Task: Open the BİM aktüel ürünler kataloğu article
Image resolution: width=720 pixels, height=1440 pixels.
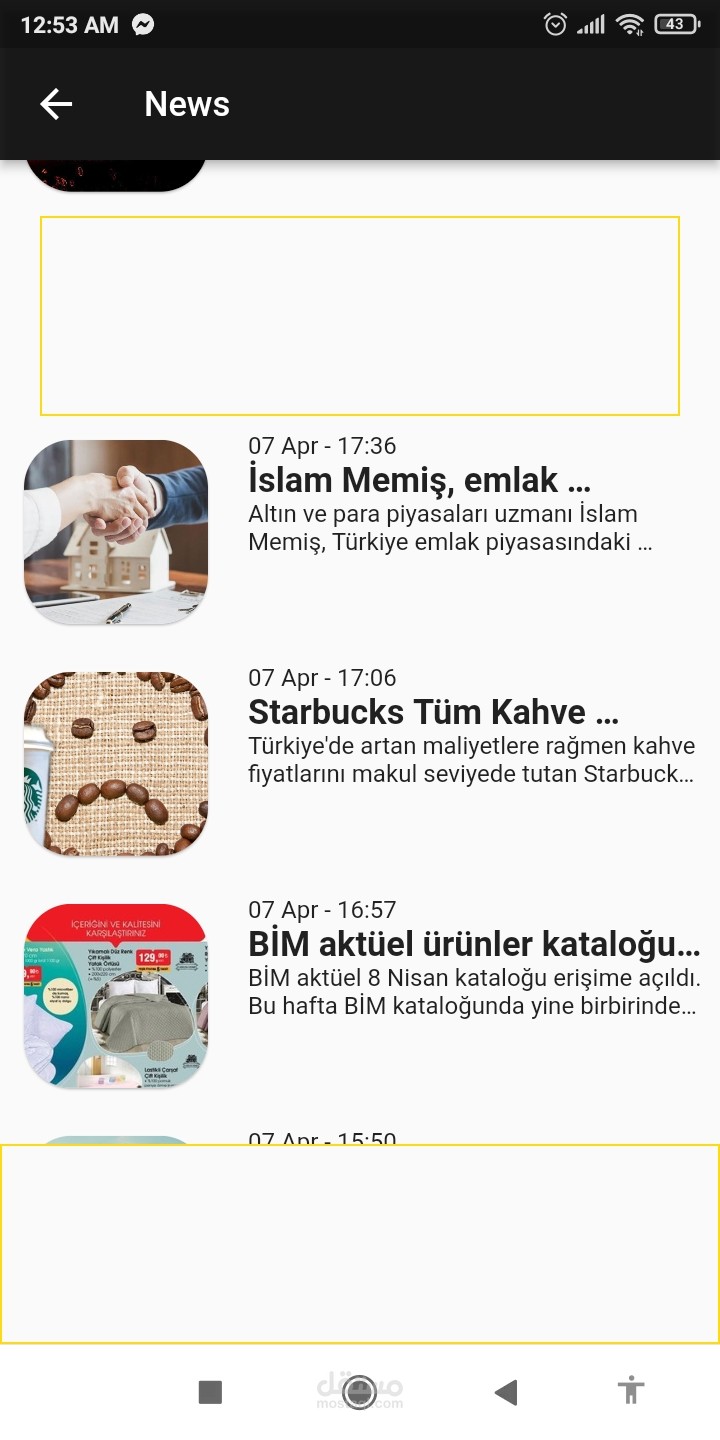Action: pos(474,945)
